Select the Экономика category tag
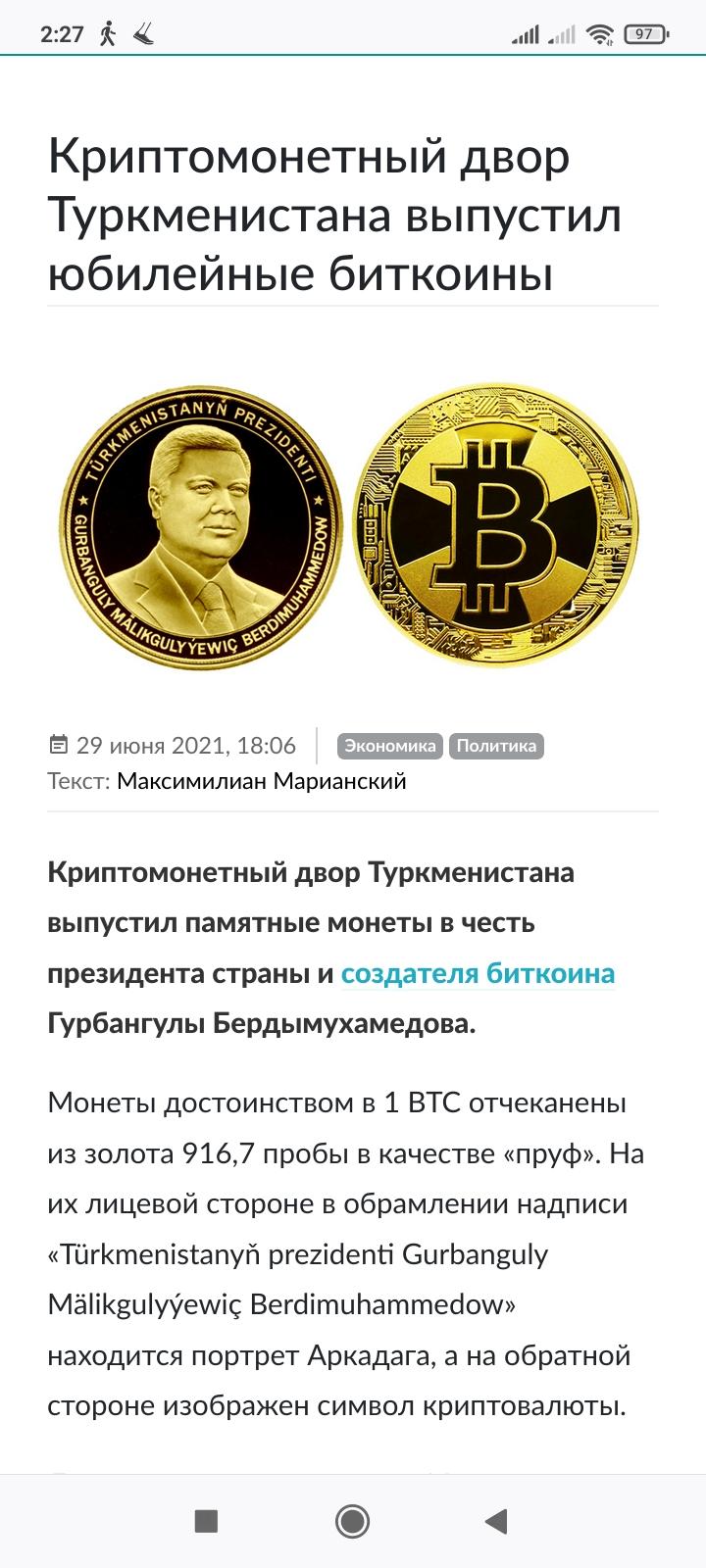 click(390, 746)
